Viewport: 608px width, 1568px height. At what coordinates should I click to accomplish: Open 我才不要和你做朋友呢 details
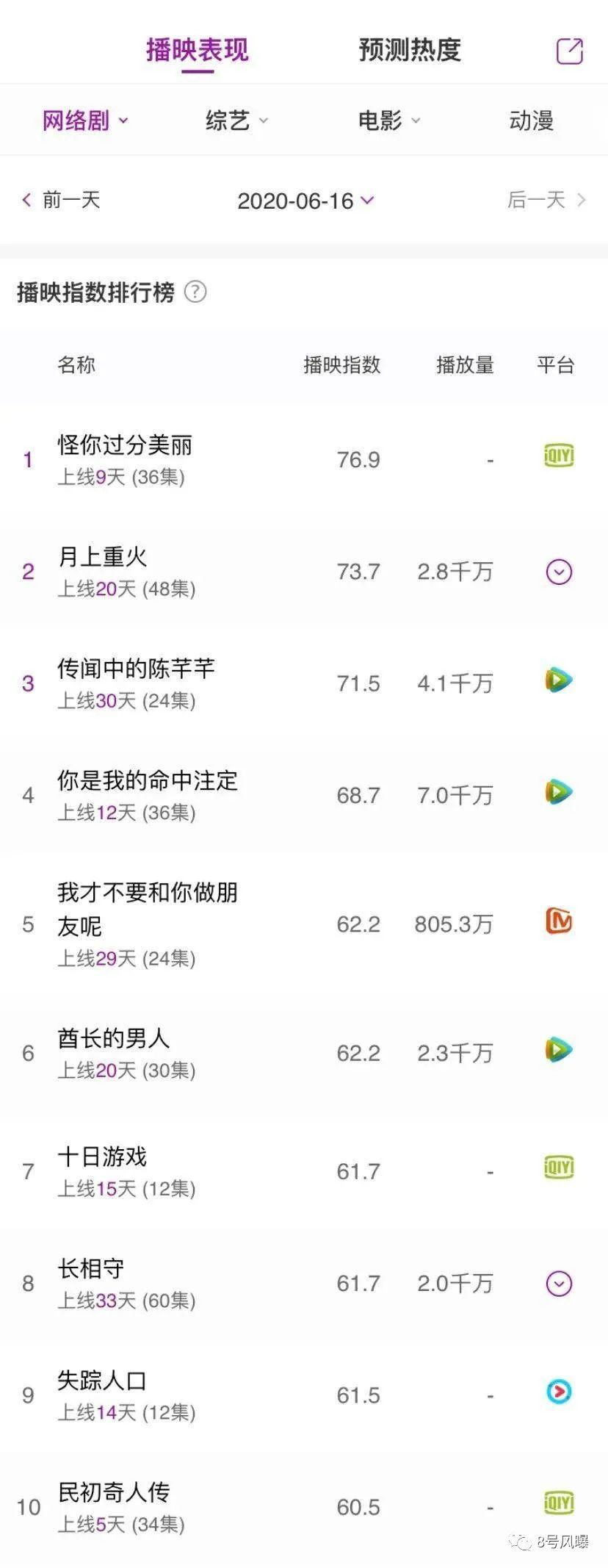click(x=148, y=908)
